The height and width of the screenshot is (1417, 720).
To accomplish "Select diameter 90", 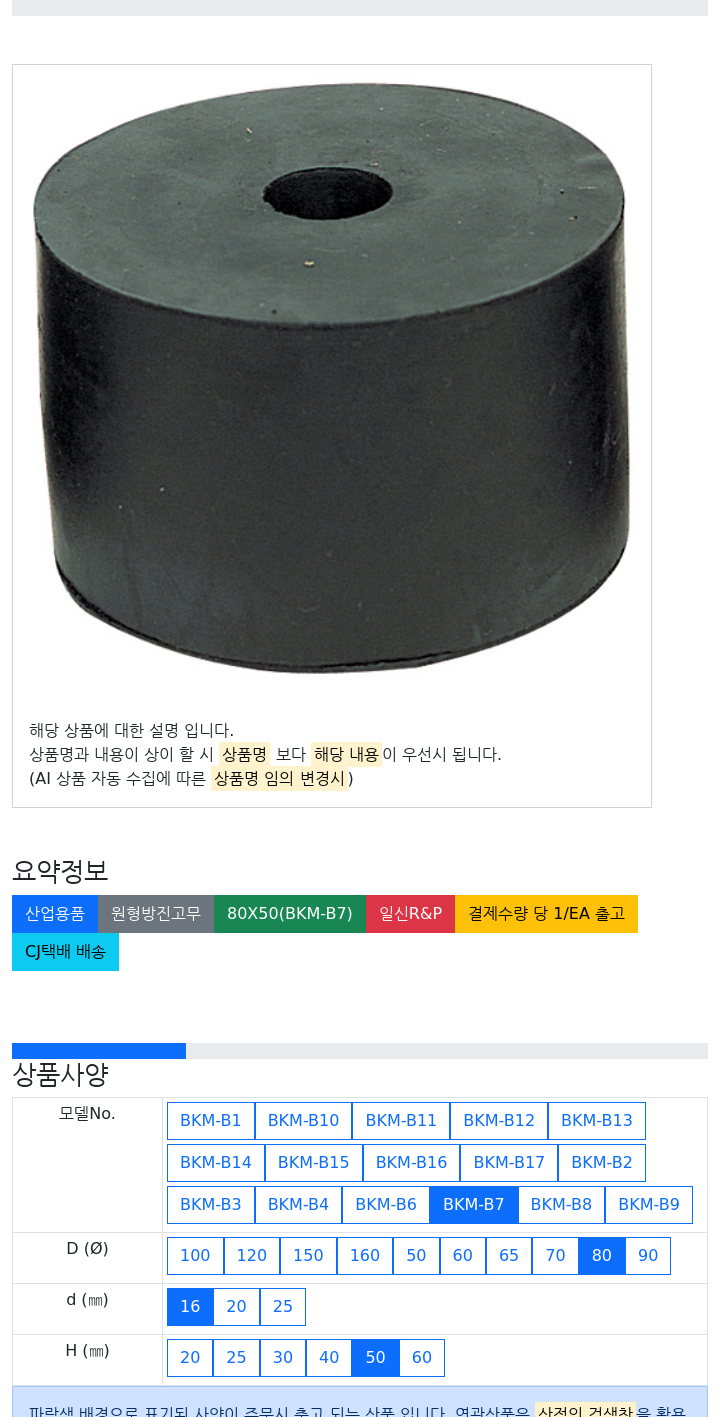I will pyautogui.click(x=648, y=1256).
